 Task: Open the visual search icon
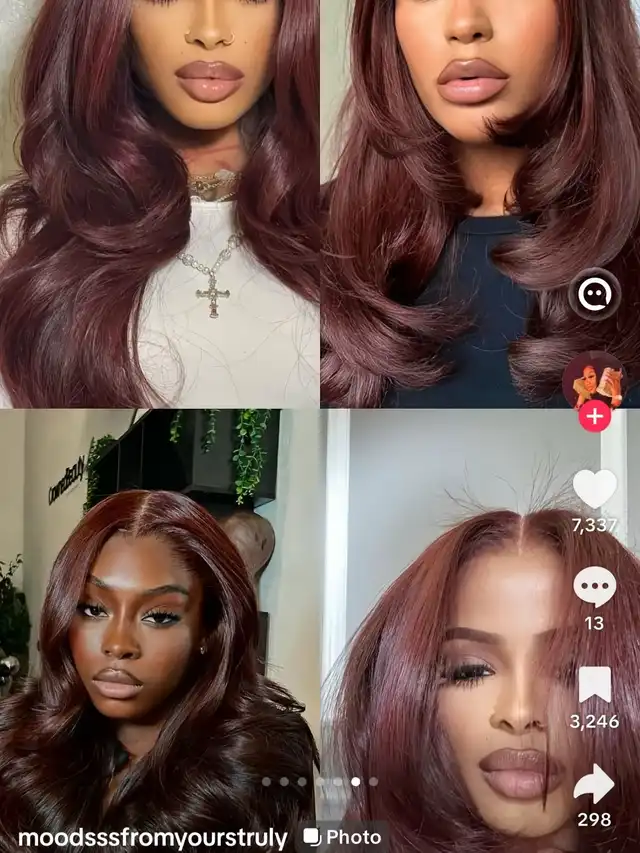[594, 295]
